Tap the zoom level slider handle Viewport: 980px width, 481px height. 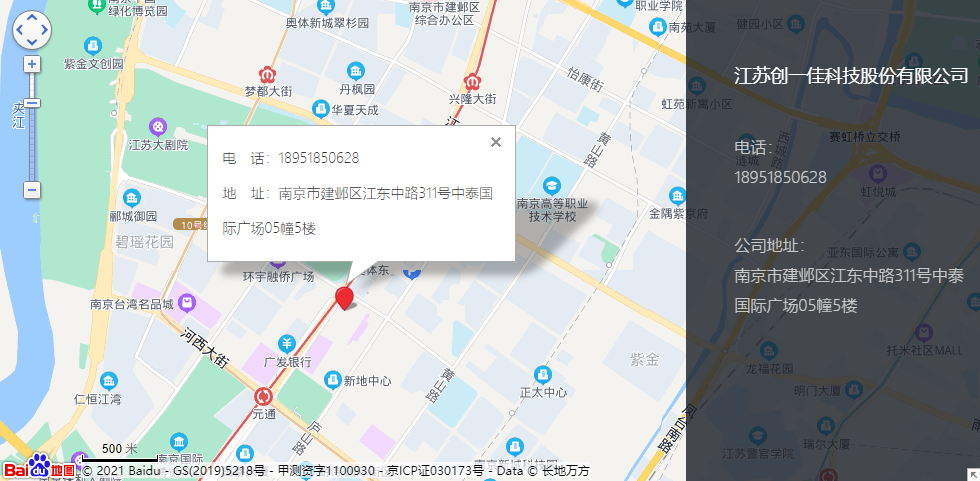[32, 102]
